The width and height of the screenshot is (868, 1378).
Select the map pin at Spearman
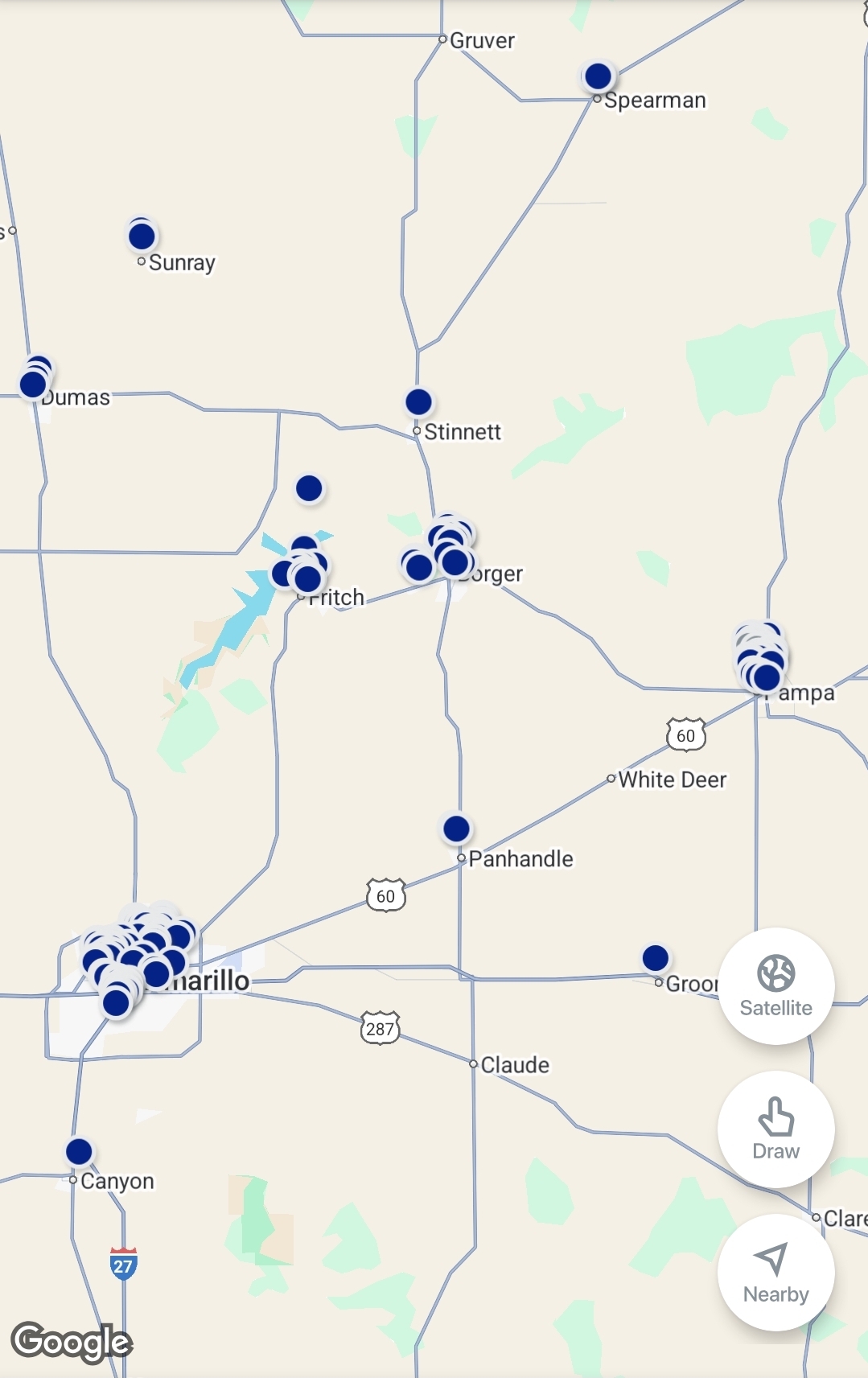point(598,76)
